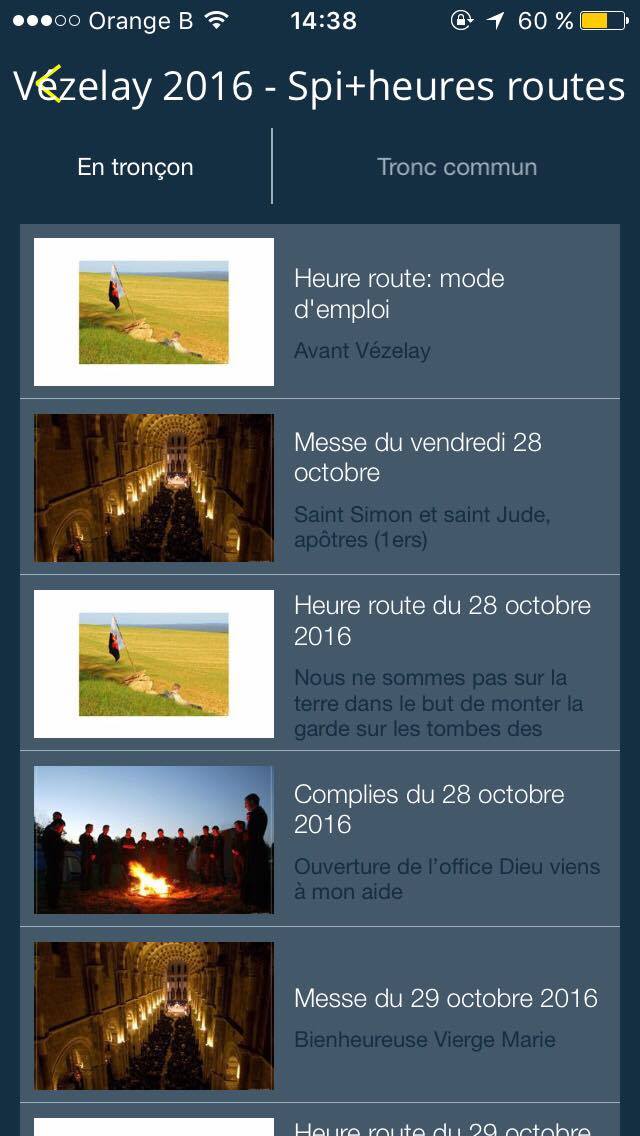Screen dimensions: 640x1136
Task: Go back using the yellow arrow
Action: pyautogui.click(x=49, y=86)
